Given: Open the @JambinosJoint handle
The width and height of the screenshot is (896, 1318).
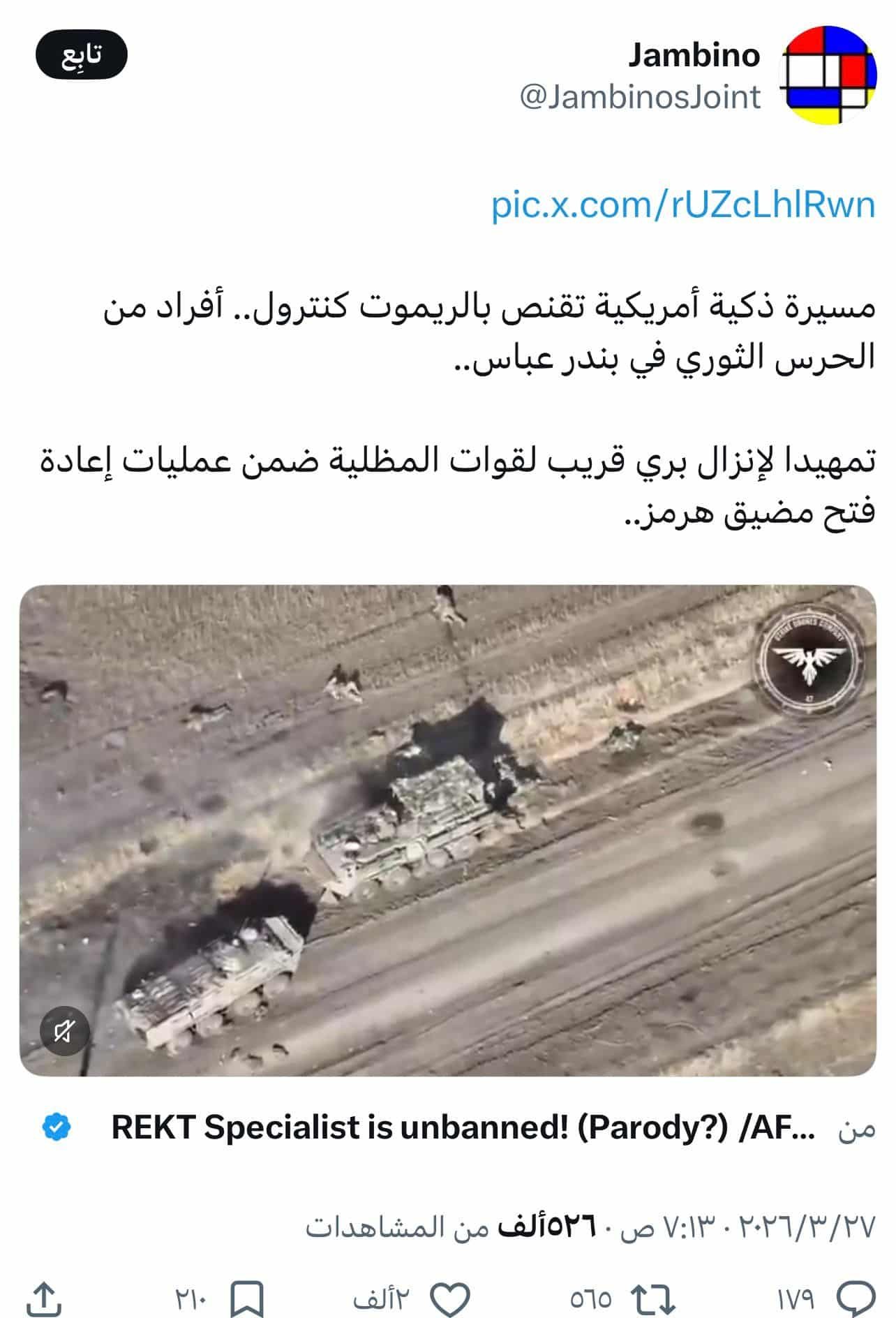Looking at the screenshot, I should coord(639,97).
